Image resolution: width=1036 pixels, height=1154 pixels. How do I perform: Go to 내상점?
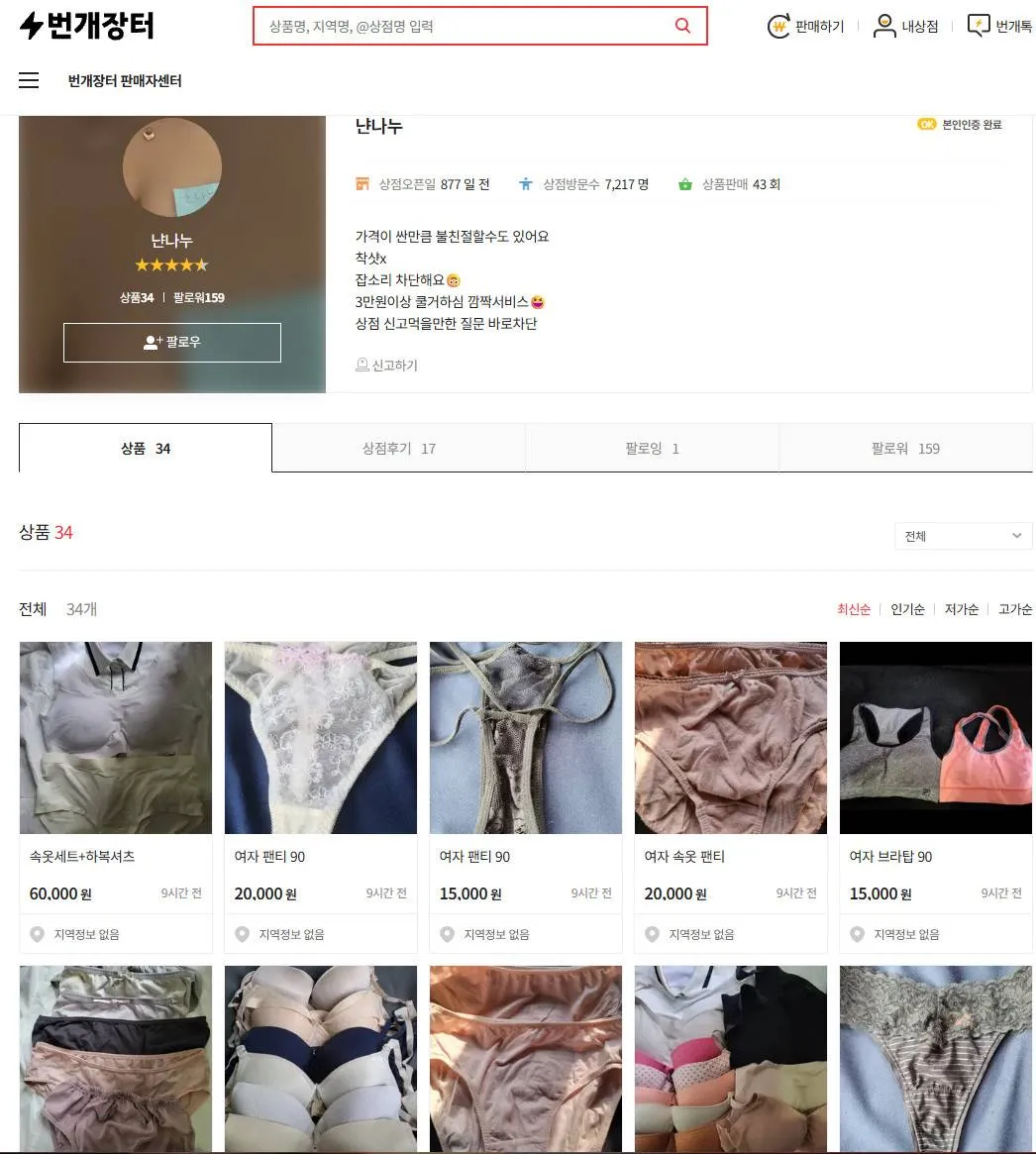pyautogui.click(x=905, y=27)
